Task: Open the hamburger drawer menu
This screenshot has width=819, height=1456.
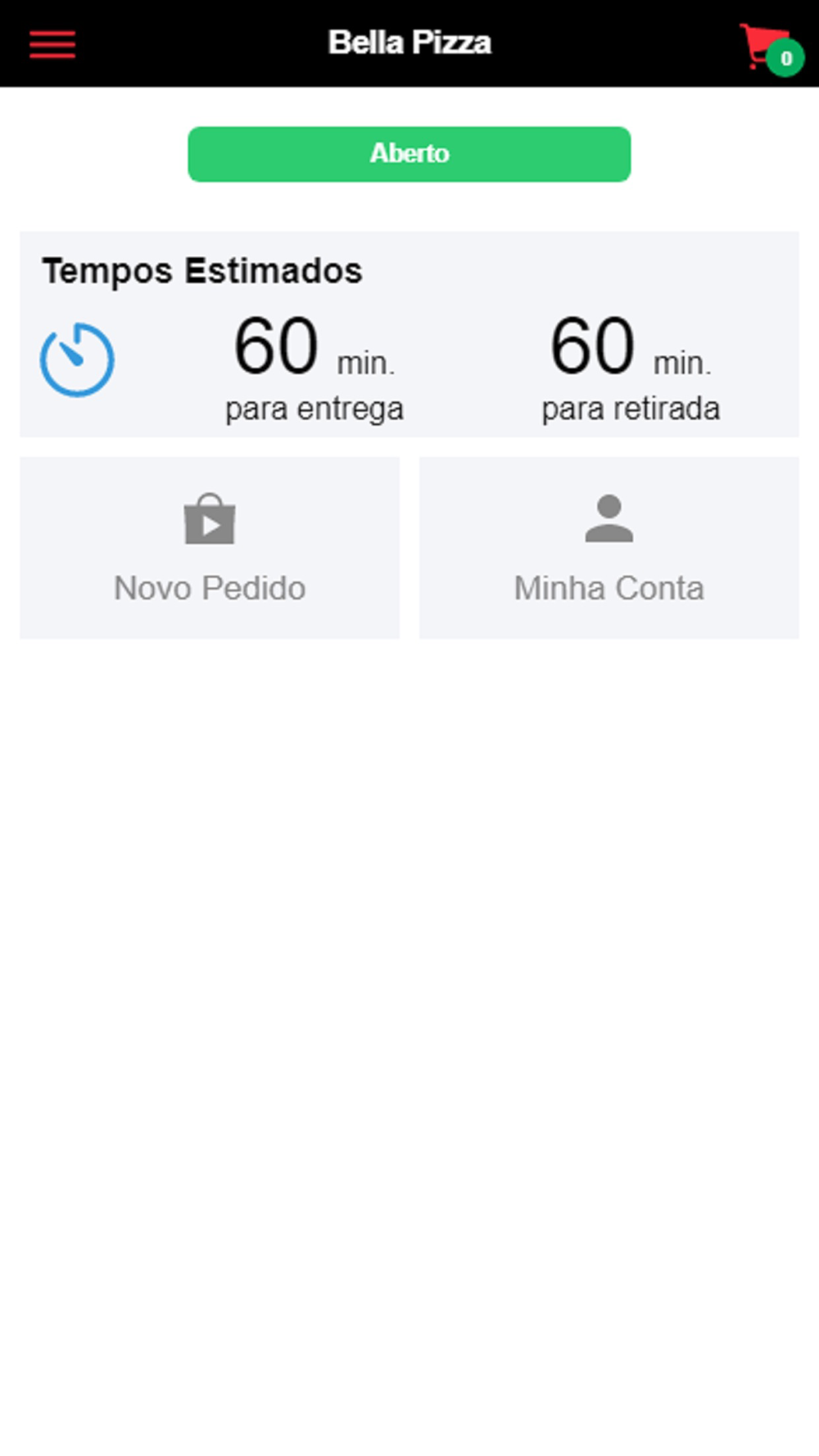Action: (x=52, y=44)
